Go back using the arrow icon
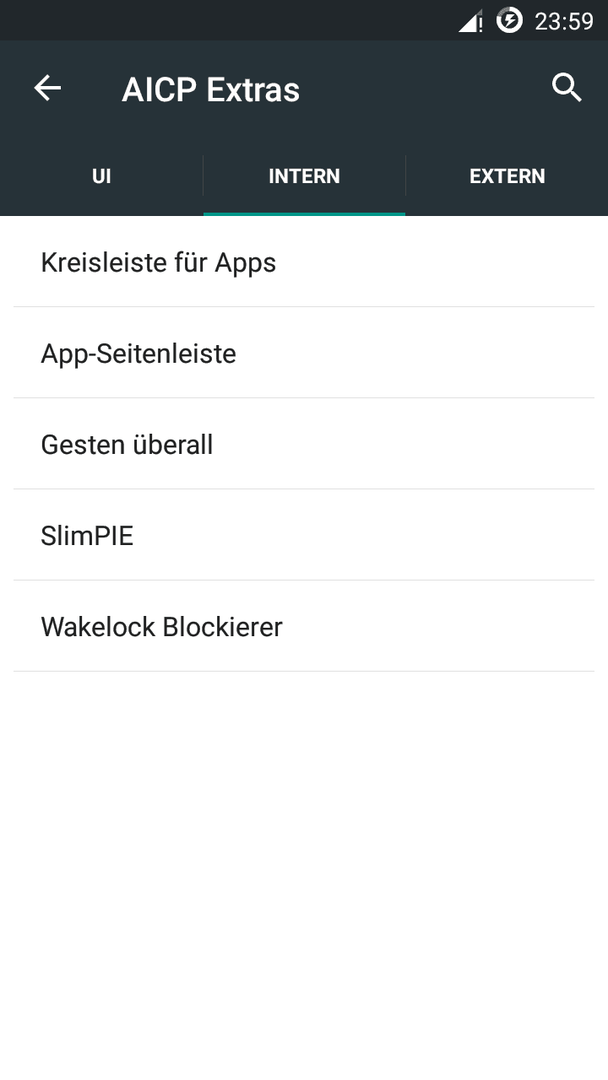Image resolution: width=608 pixels, height=1080 pixels. pos(48,88)
